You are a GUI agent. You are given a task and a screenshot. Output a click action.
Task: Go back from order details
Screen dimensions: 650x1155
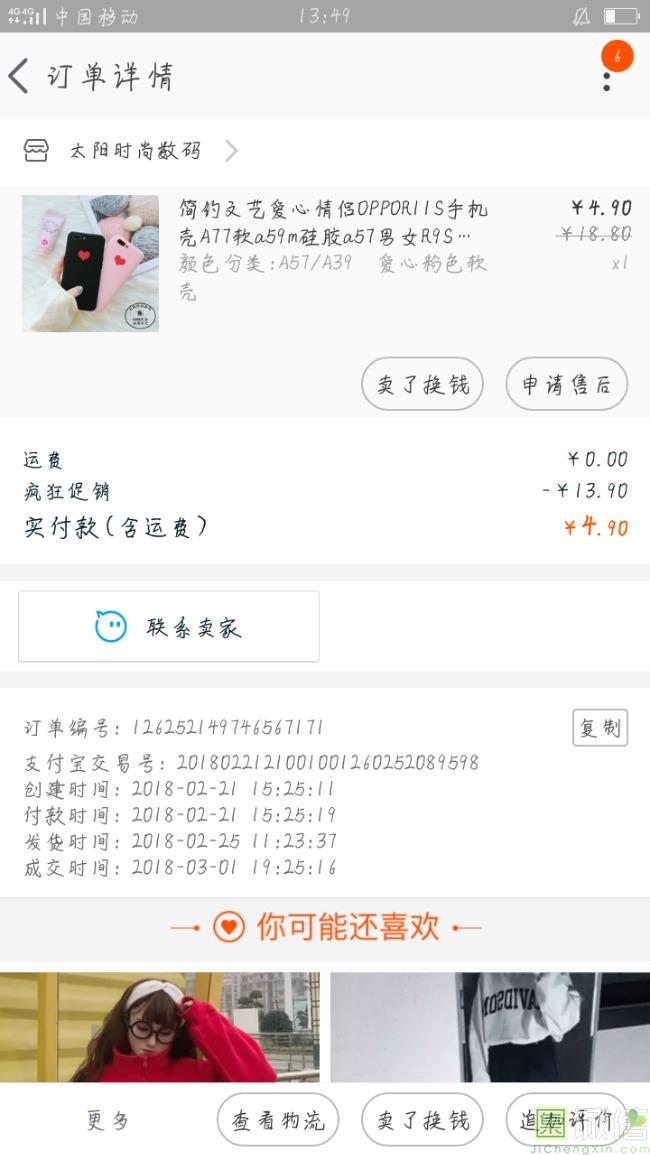(x=20, y=76)
